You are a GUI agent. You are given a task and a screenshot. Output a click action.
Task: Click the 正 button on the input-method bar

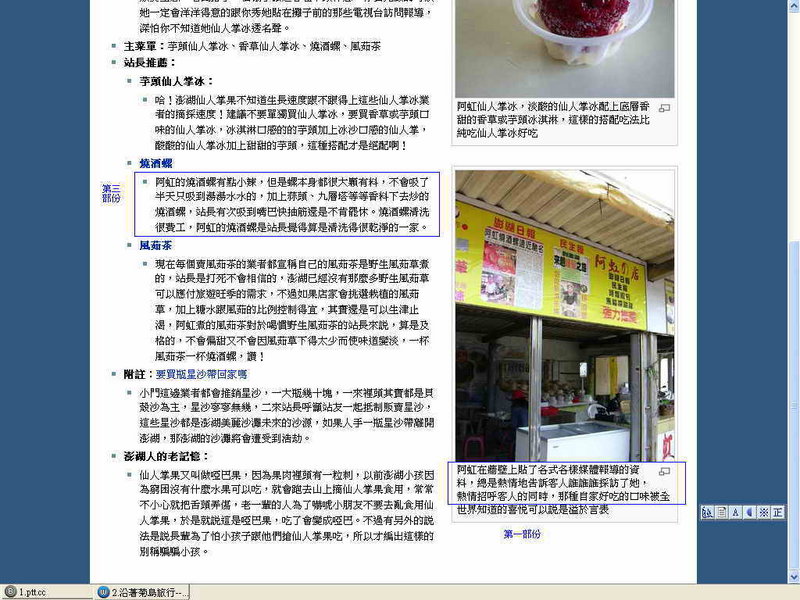(778, 513)
